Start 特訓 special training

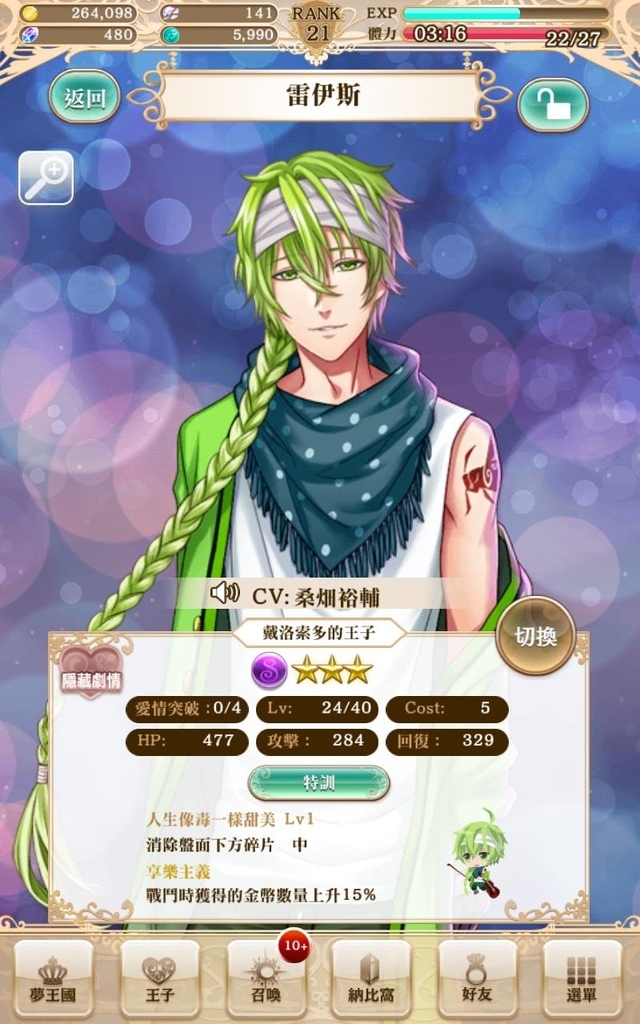tap(319, 783)
